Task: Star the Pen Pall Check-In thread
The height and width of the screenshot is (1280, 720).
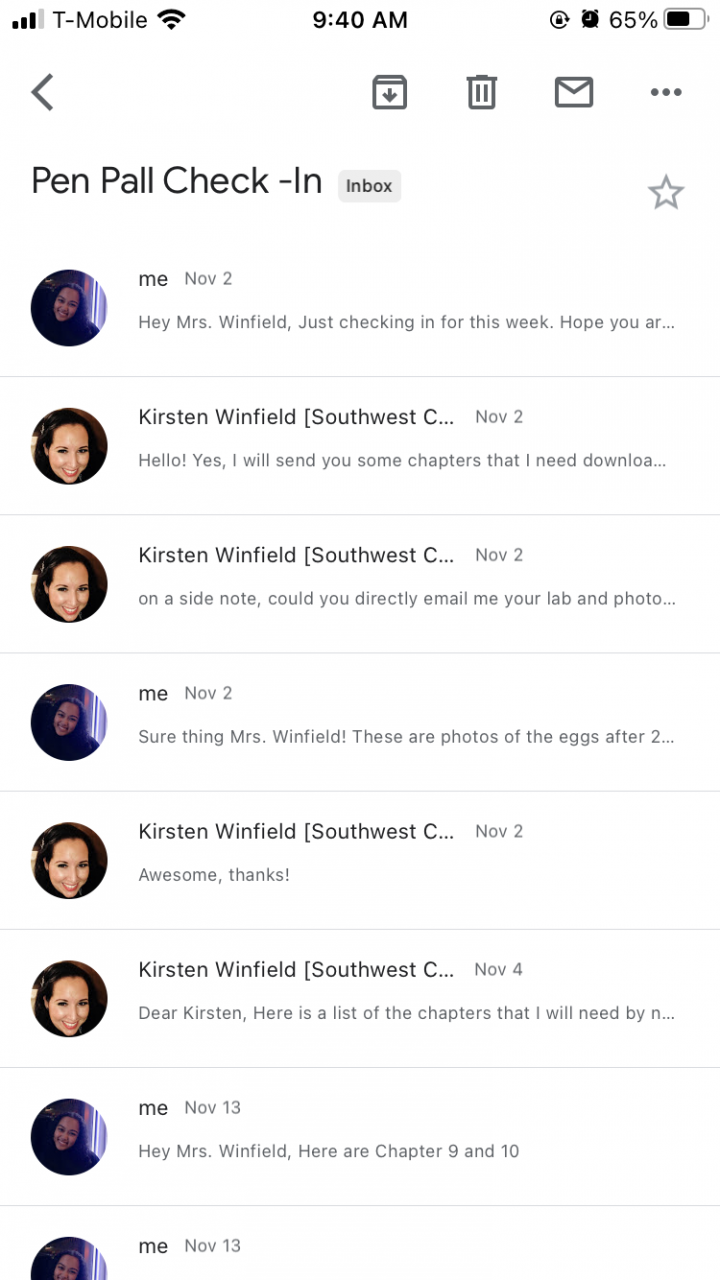Action: pos(665,192)
